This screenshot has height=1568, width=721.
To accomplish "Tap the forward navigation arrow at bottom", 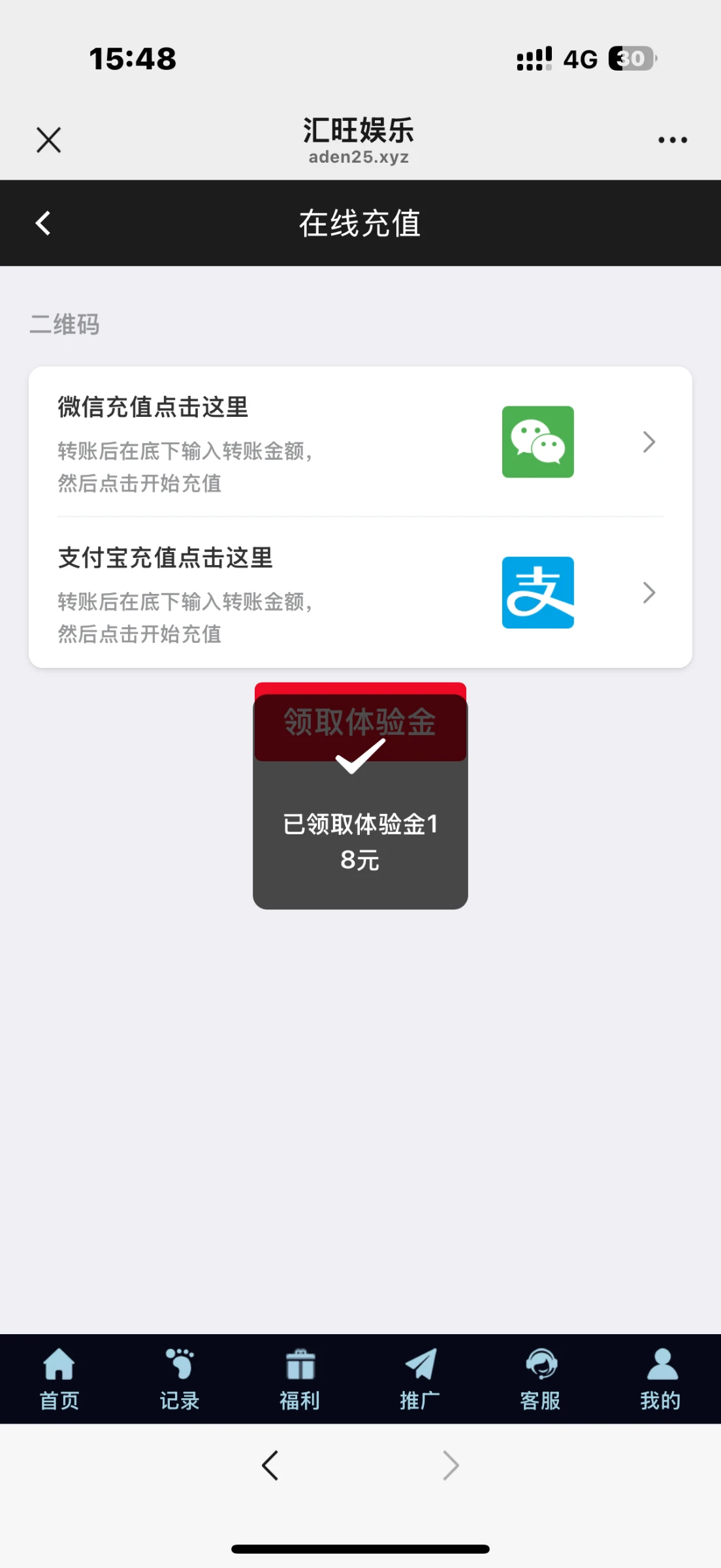I will (450, 1465).
